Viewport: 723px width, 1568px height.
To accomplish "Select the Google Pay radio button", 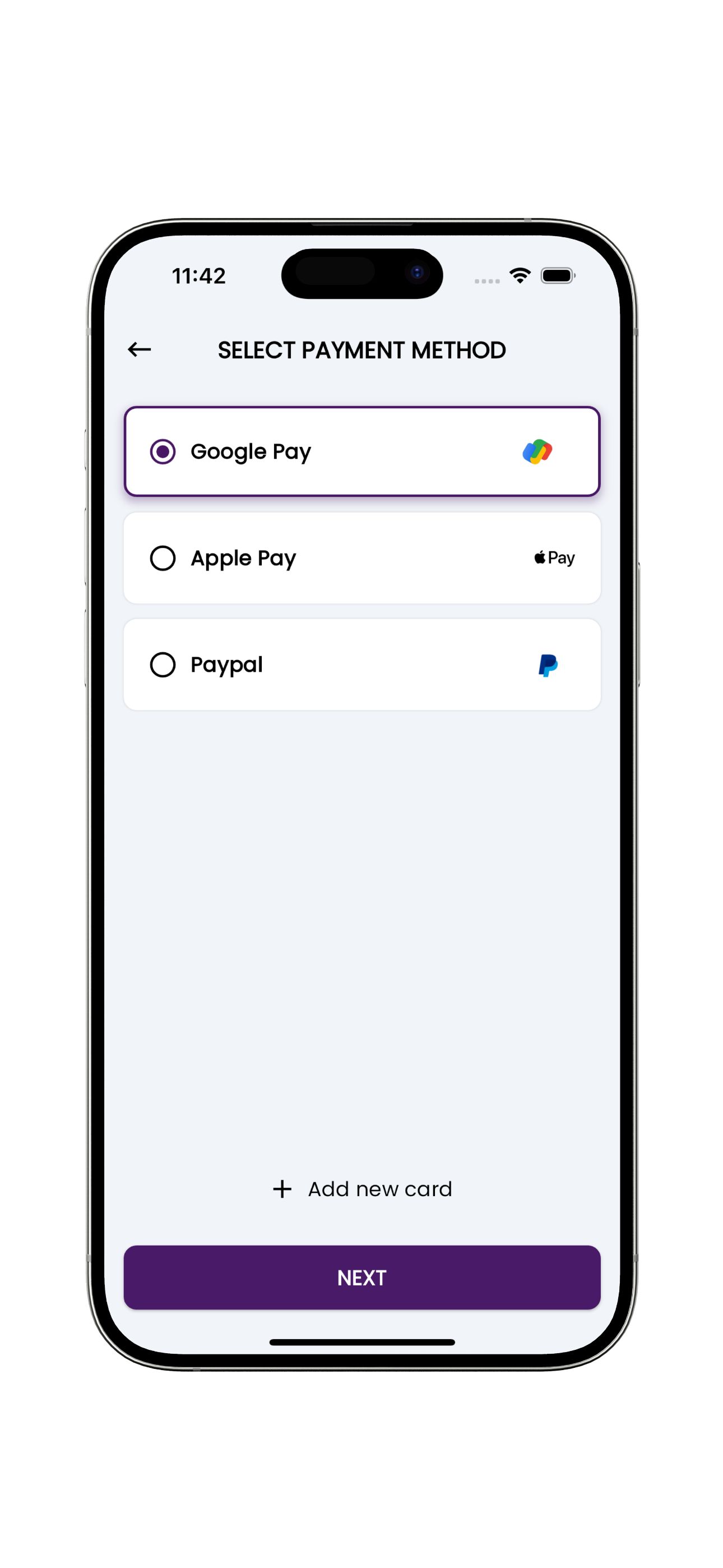I will pos(163,451).
